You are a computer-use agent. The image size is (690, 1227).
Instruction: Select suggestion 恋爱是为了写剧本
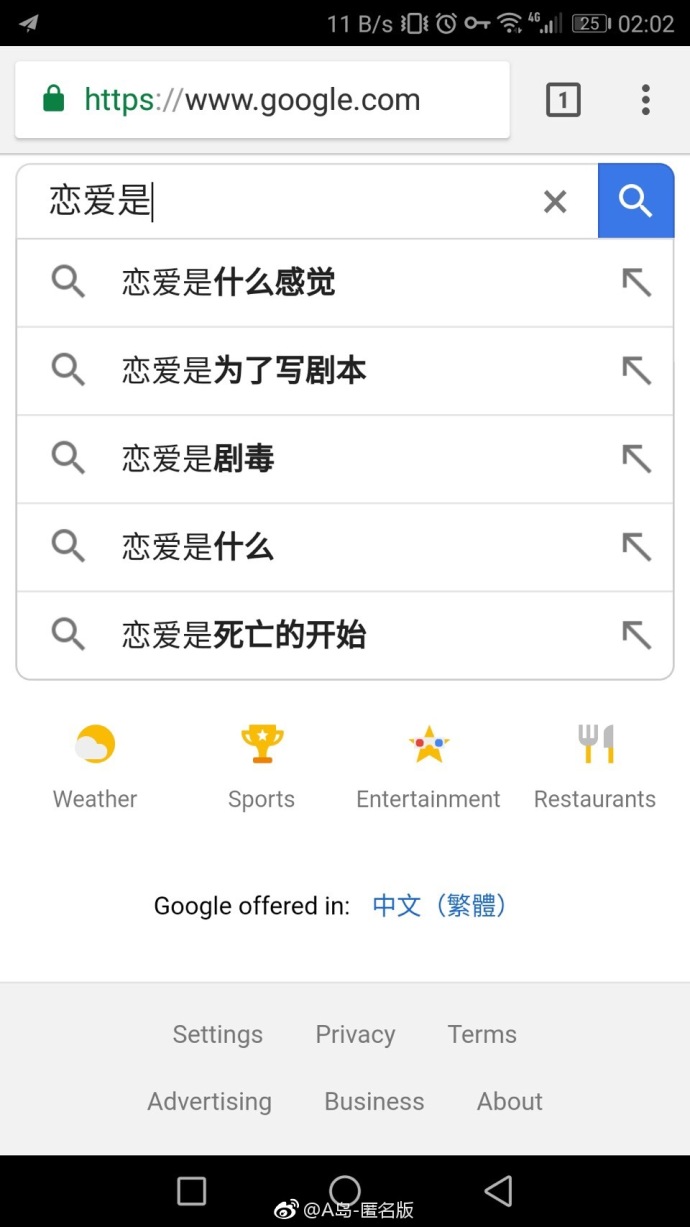tap(244, 371)
